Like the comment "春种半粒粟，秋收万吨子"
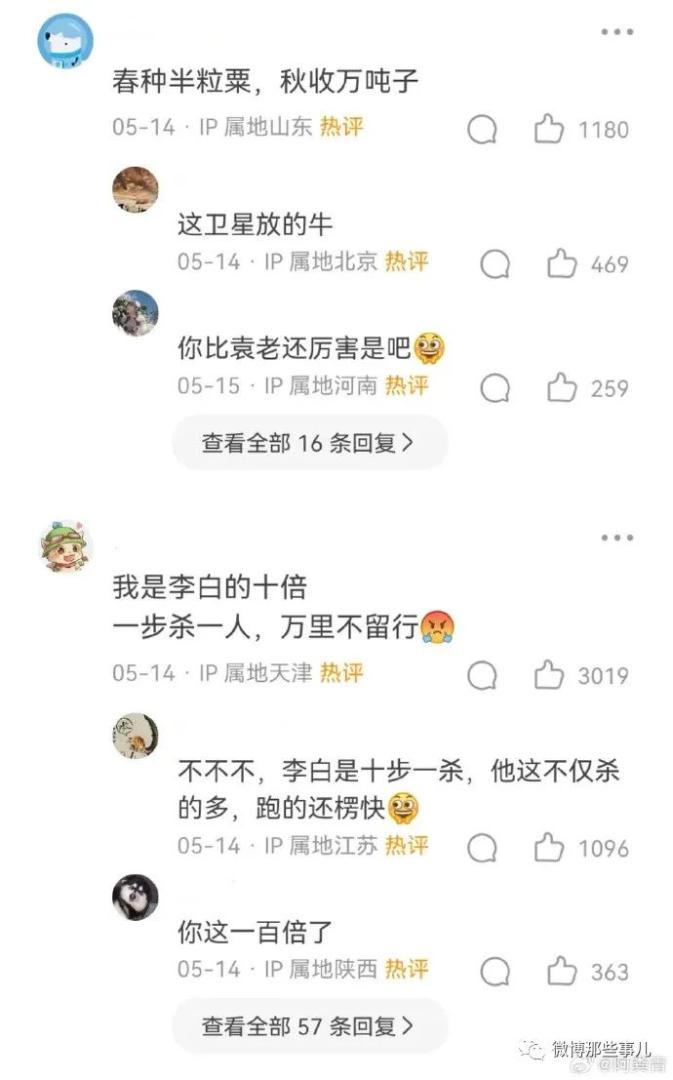 click(x=549, y=129)
